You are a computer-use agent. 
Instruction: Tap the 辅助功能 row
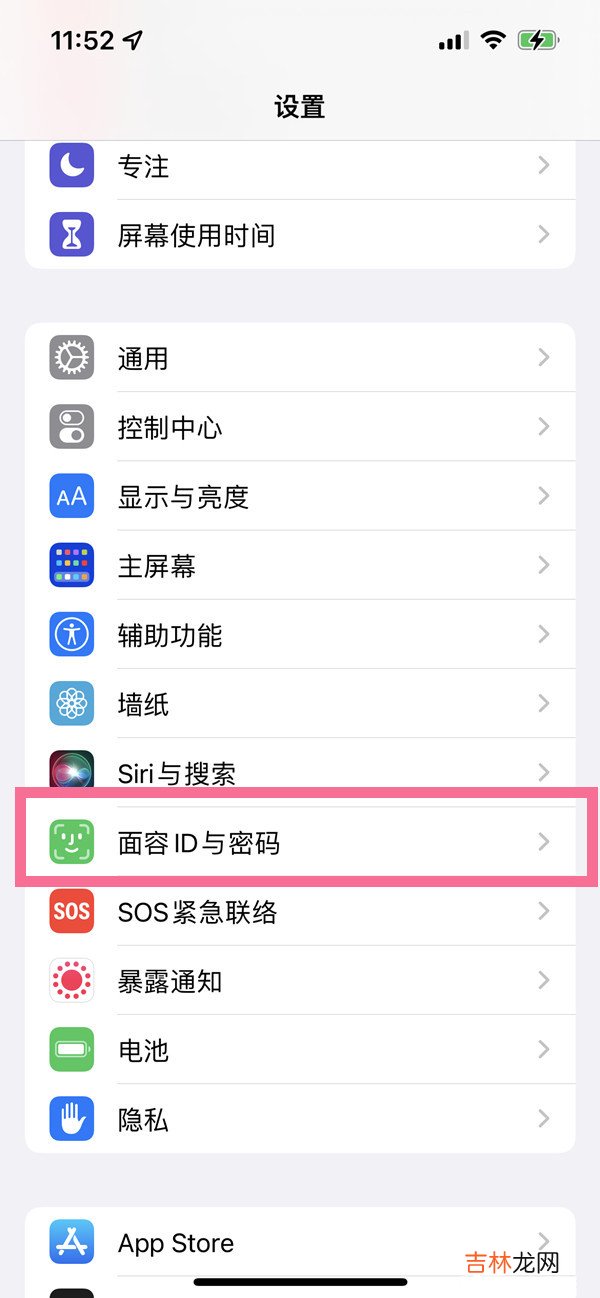[x=300, y=635]
